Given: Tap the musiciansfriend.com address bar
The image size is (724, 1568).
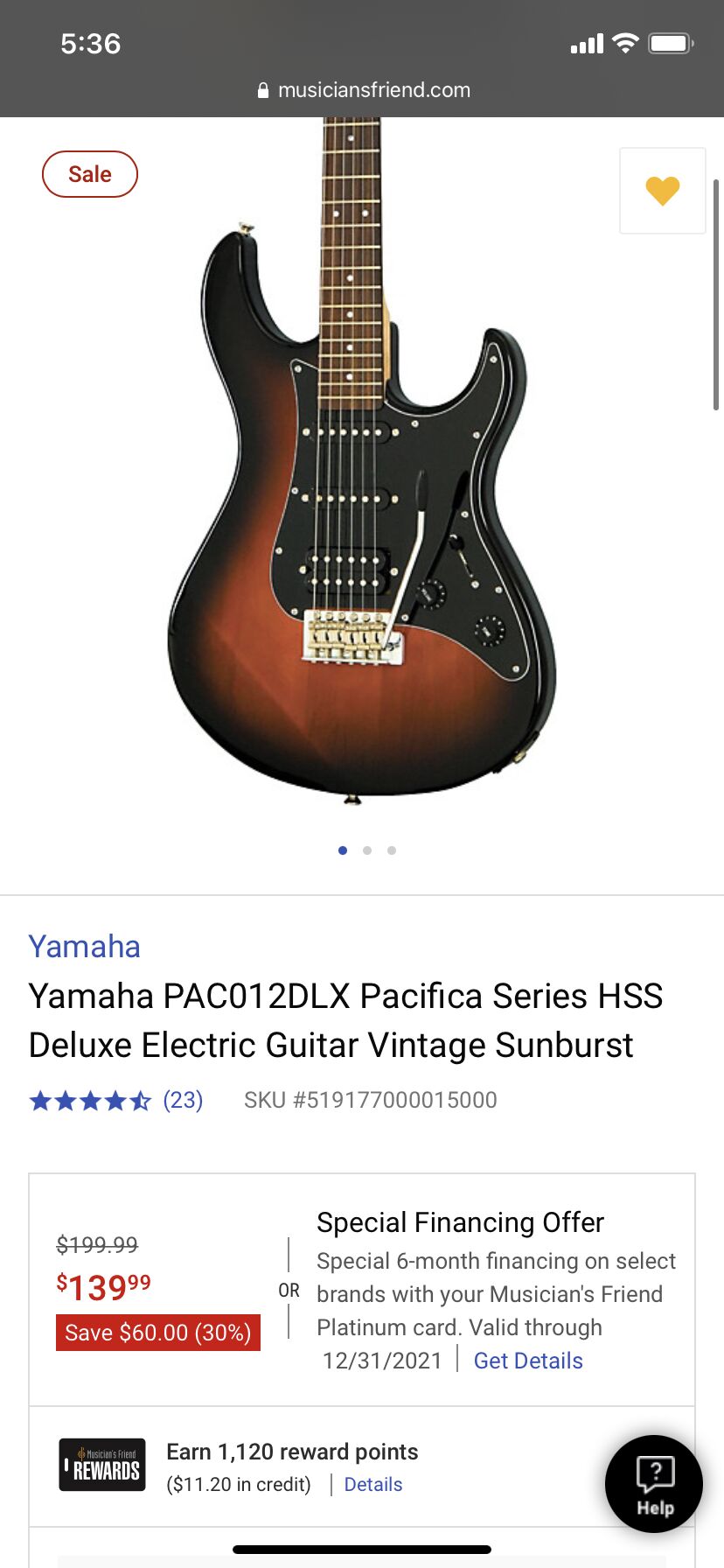Looking at the screenshot, I should (364, 90).
